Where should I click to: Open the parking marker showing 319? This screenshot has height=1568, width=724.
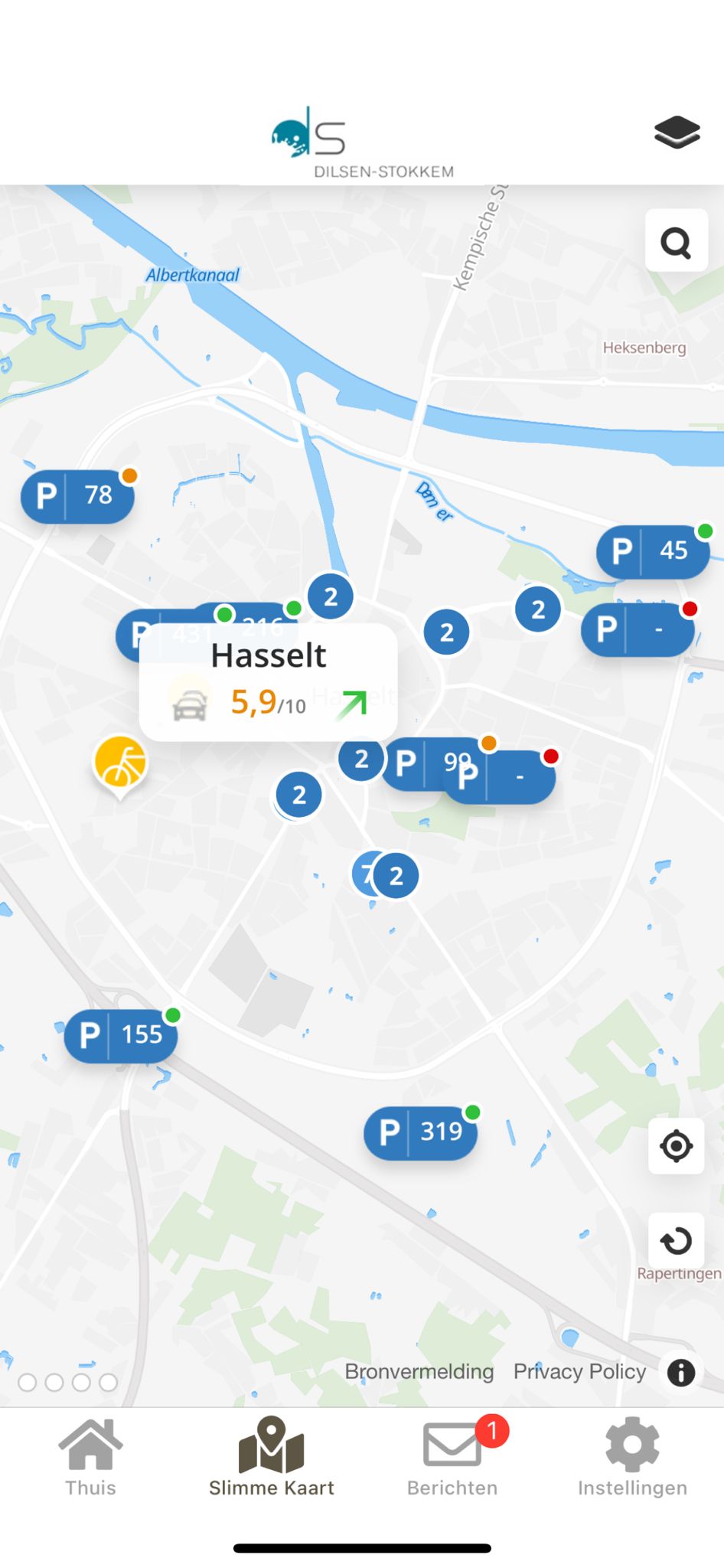[x=420, y=1132]
